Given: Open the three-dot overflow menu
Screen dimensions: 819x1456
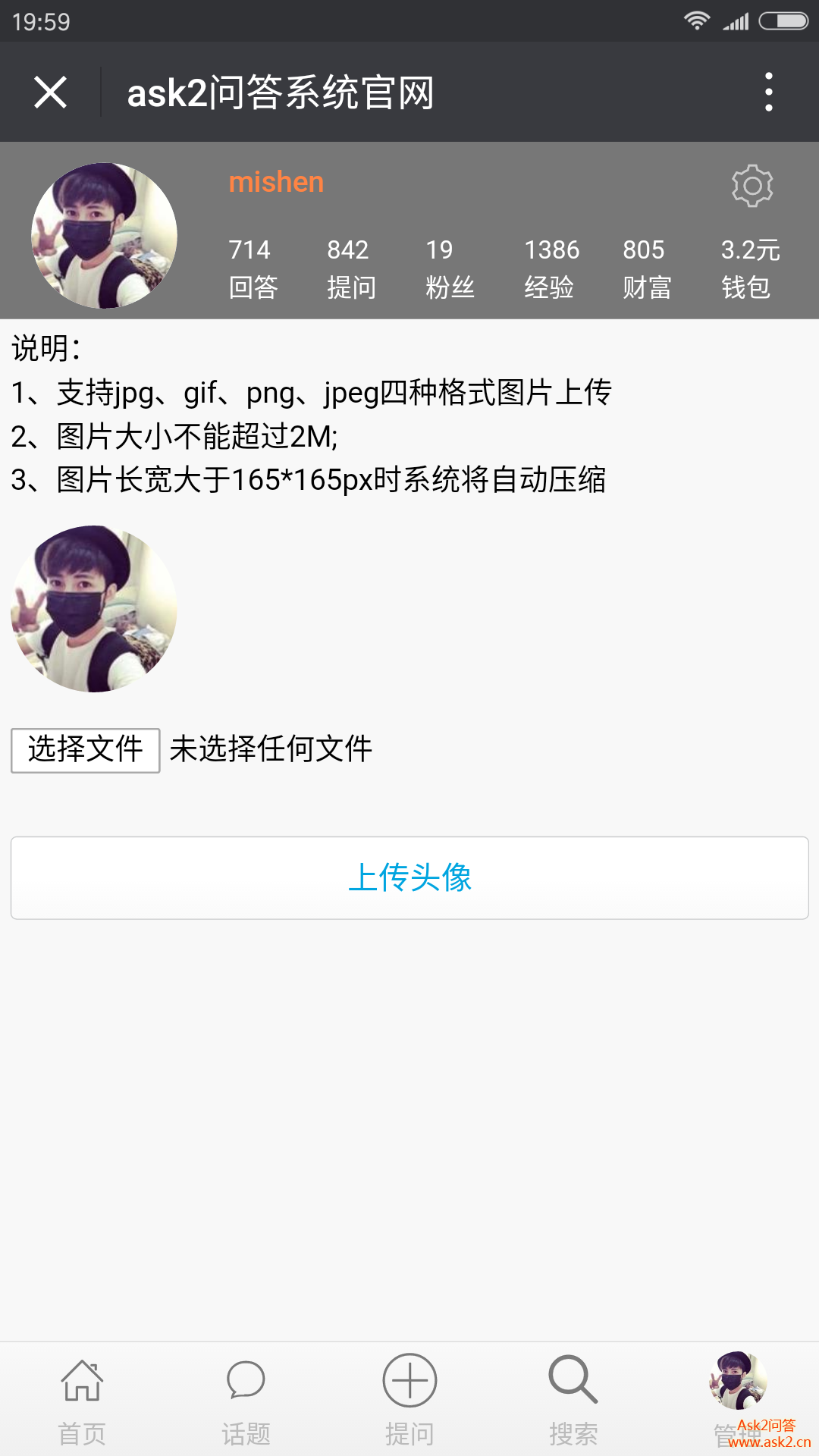Looking at the screenshot, I should 768,93.
